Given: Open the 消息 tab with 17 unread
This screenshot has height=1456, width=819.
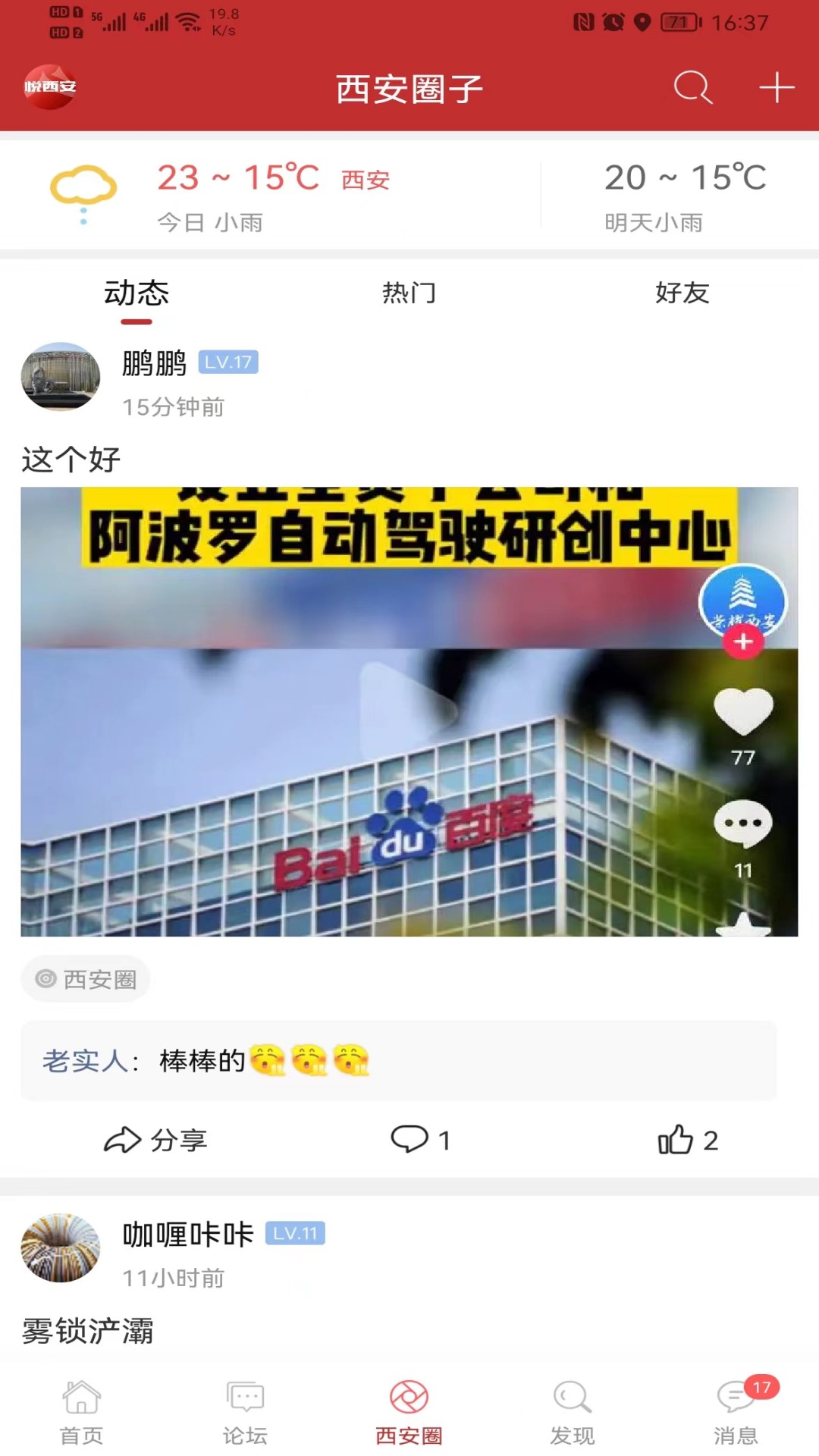Looking at the screenshot, I should click(x=736, y=1412).
